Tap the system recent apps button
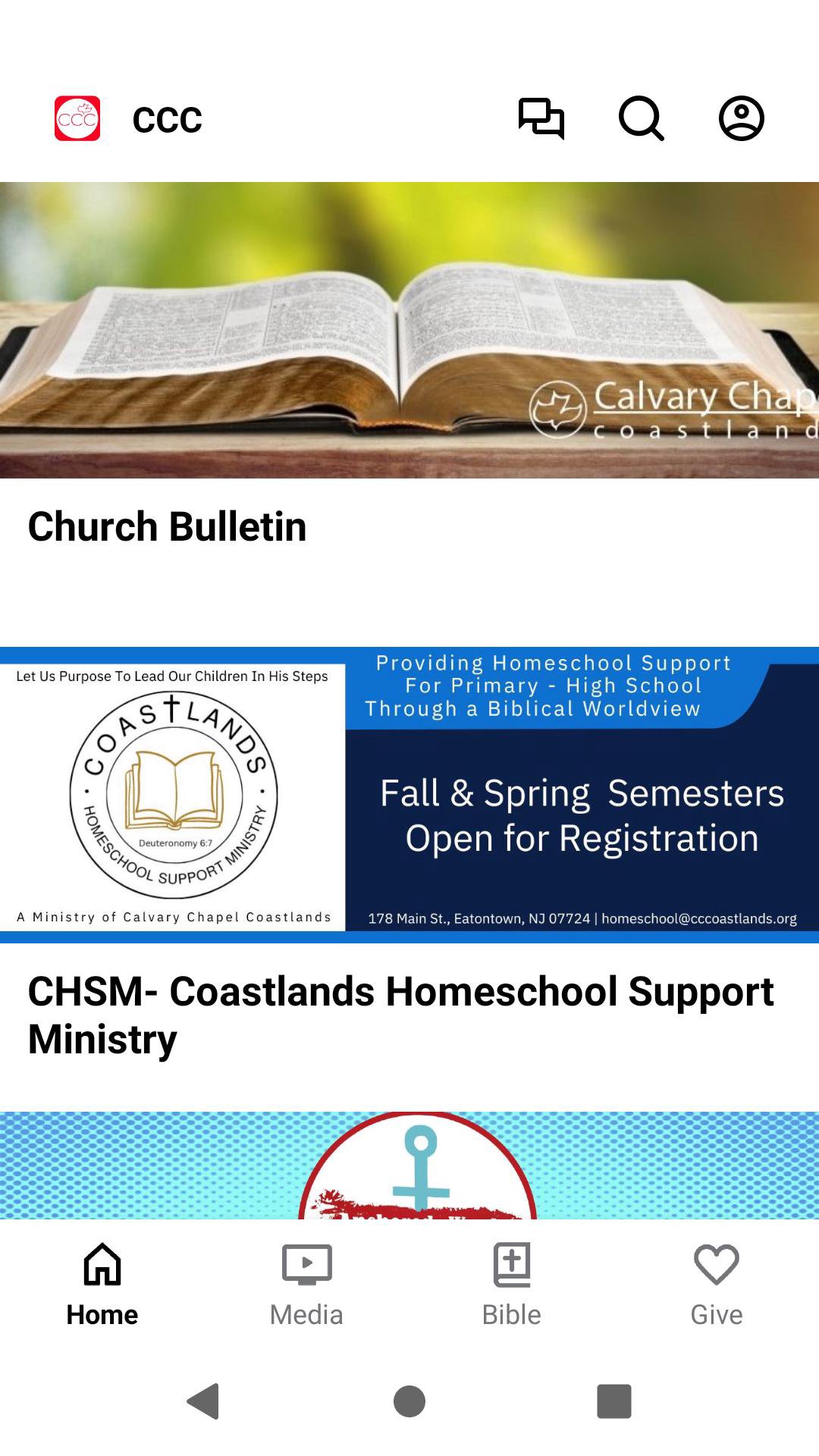This screenshot has height=1456, width=819. click(614, 1401)
